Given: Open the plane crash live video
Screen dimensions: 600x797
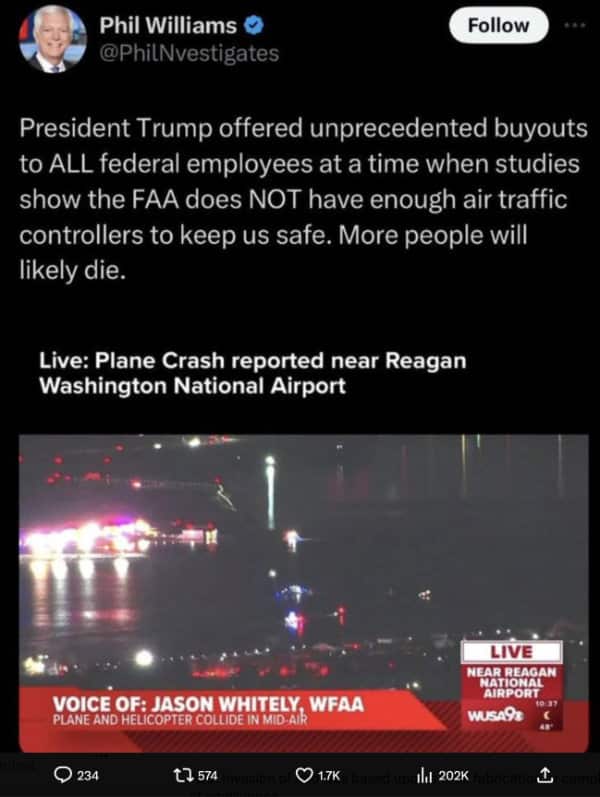Looking at the screenshot, I should point(300,590).
